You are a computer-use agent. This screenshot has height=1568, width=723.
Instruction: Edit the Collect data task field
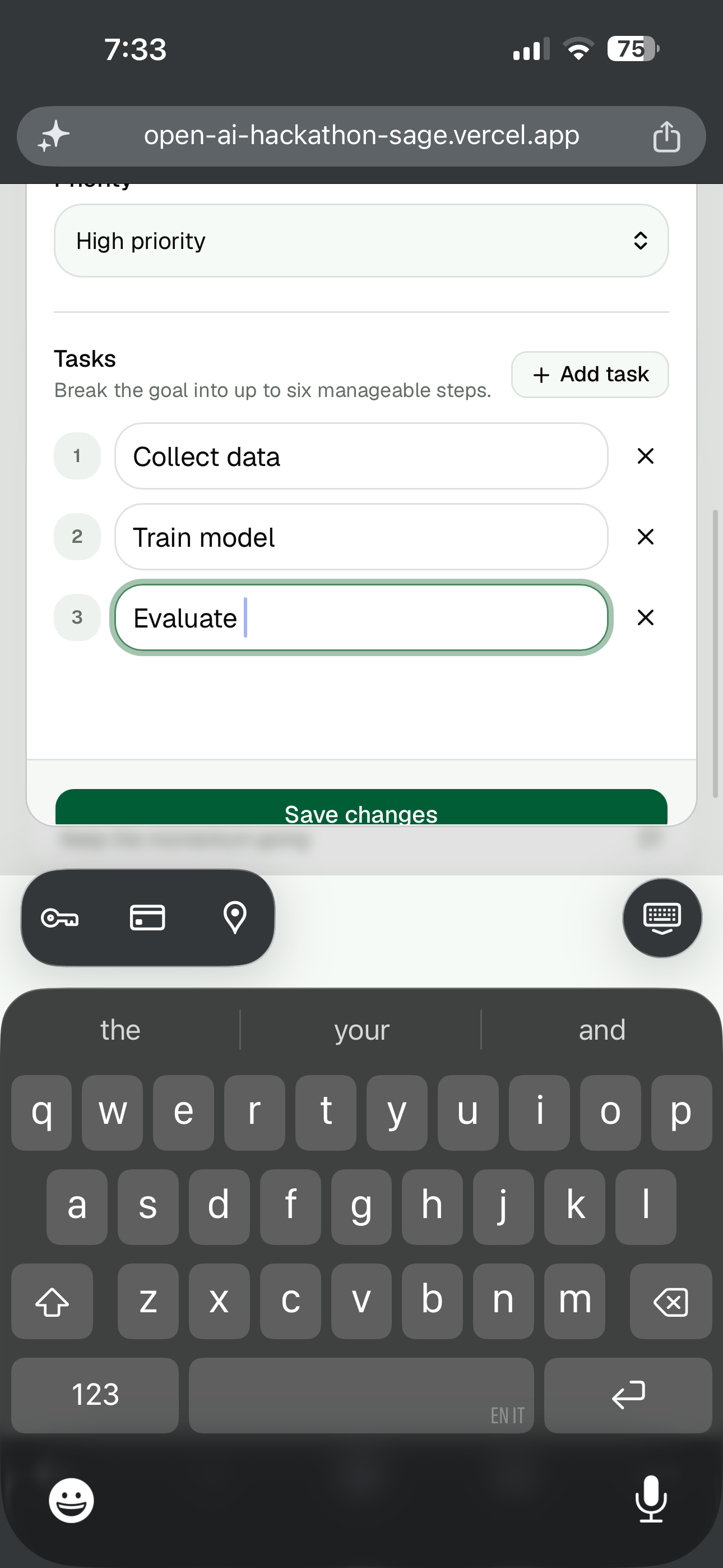361,456
